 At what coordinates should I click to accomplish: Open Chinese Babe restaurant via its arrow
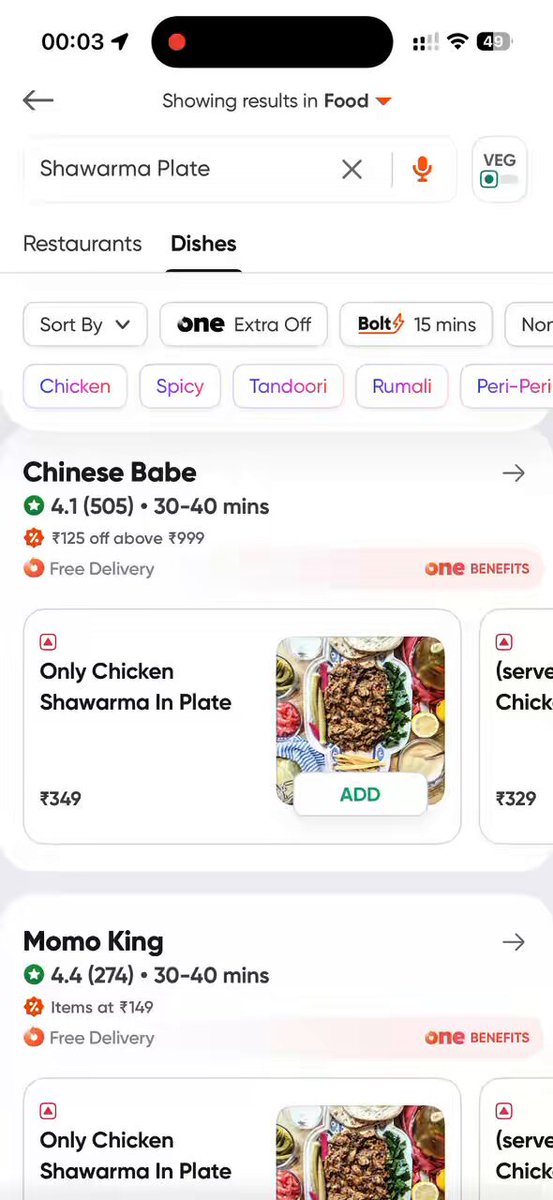514,473
